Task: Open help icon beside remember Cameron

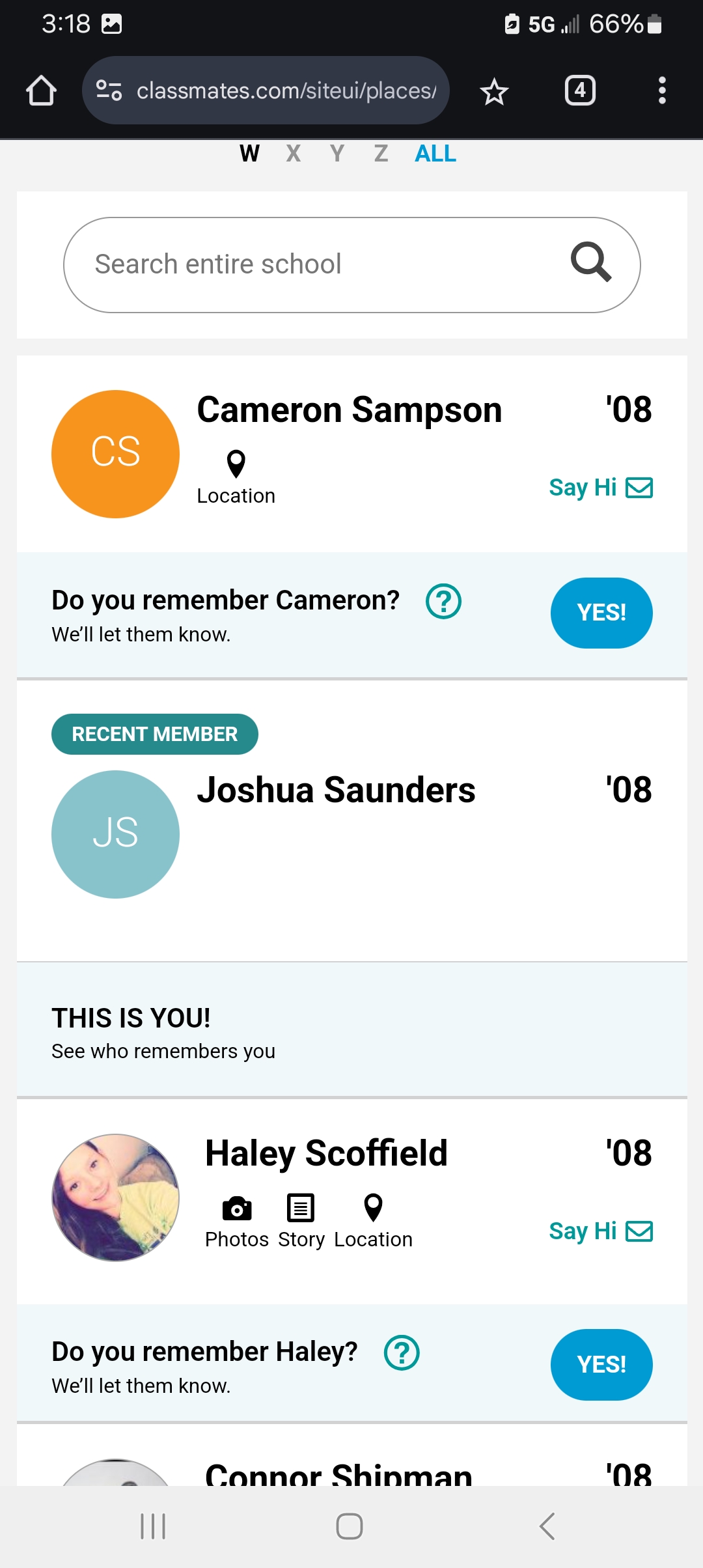Action: point(443,601)
